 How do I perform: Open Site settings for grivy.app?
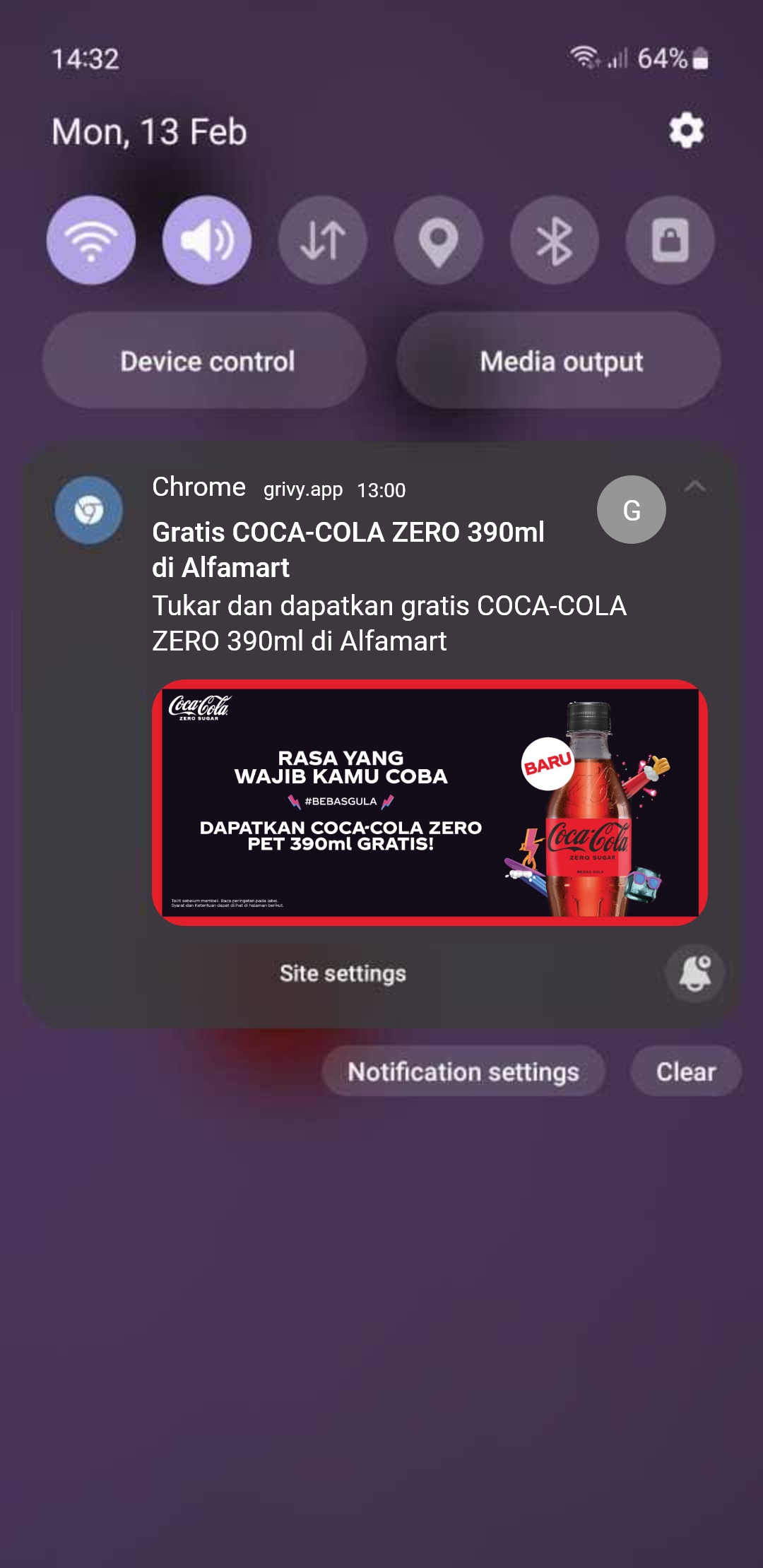point(343,973)
